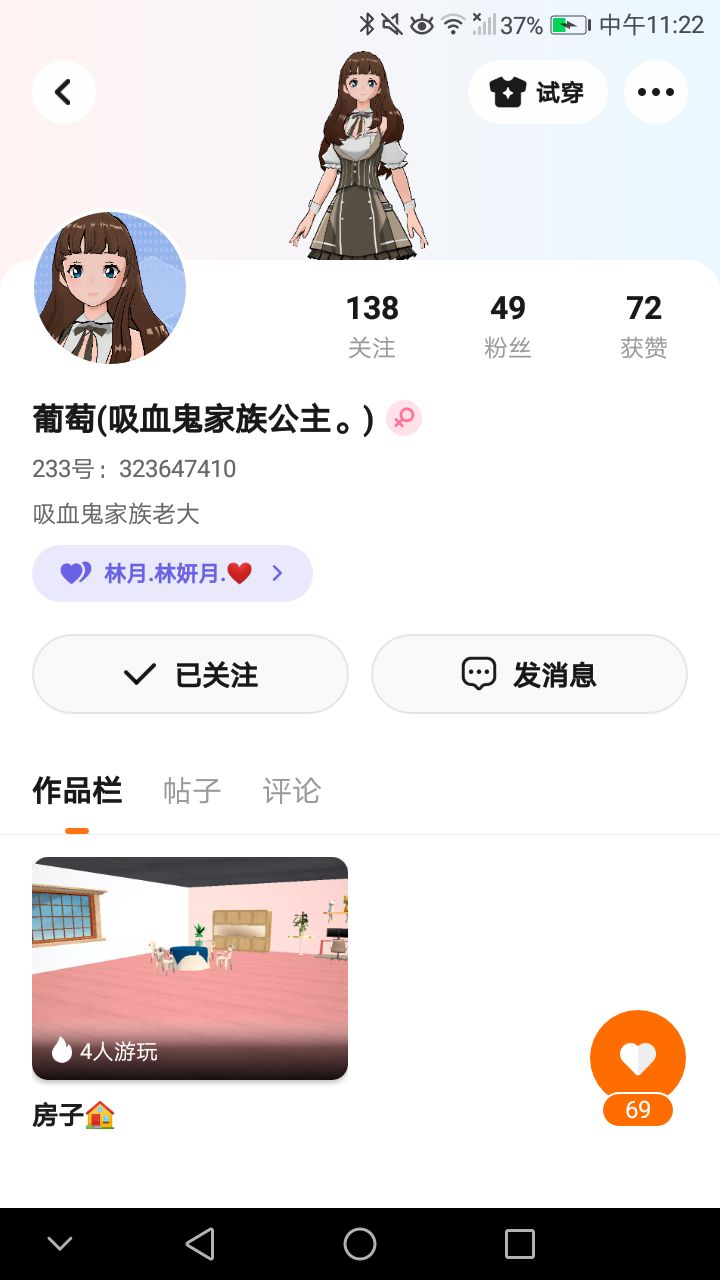Image resolution: width=720 pixels, height=1280 pixels.
Task: View the 138 关注 following list
Action: [372, 325]
